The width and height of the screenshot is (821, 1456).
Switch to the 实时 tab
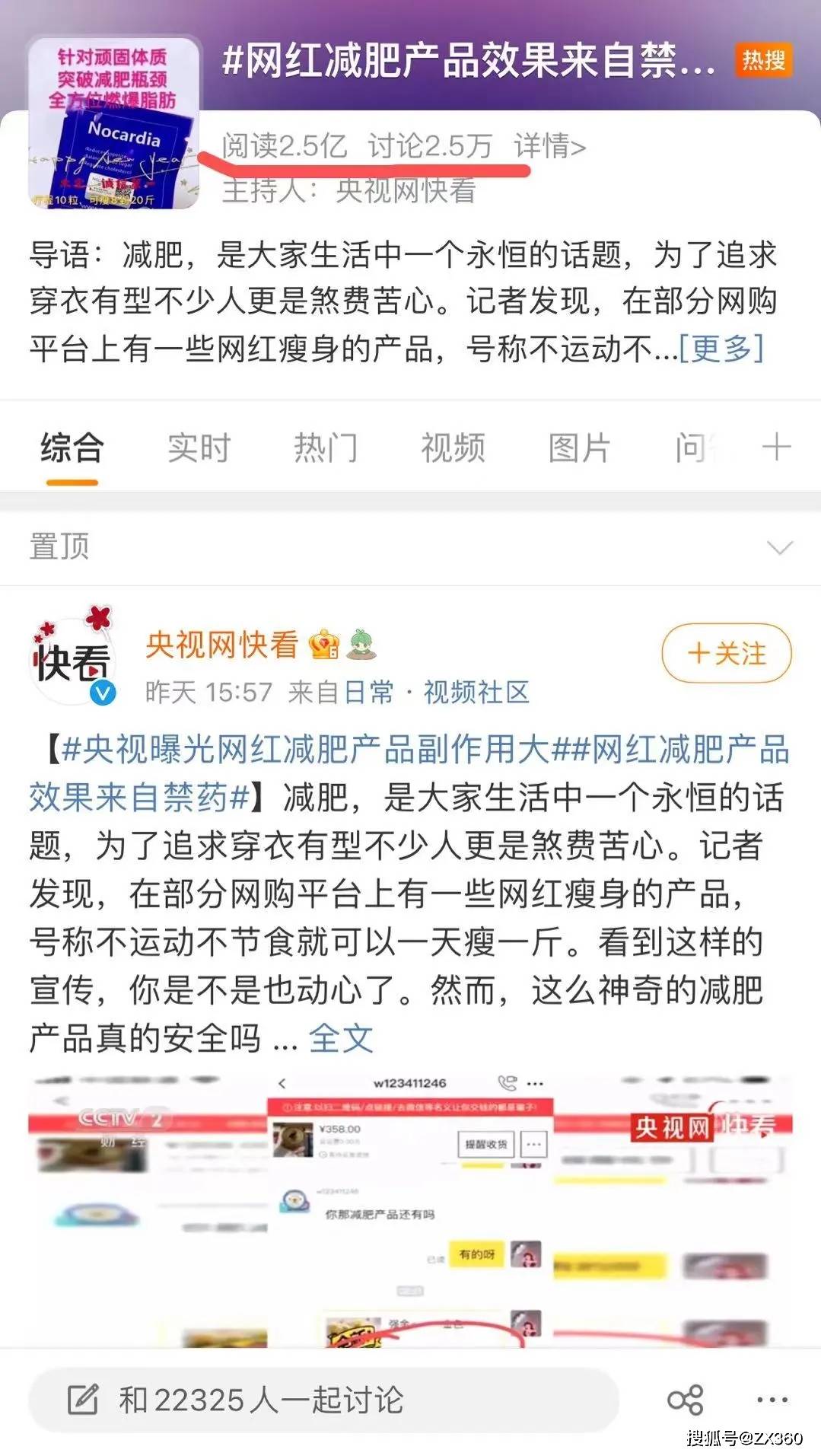click(199, 448)
